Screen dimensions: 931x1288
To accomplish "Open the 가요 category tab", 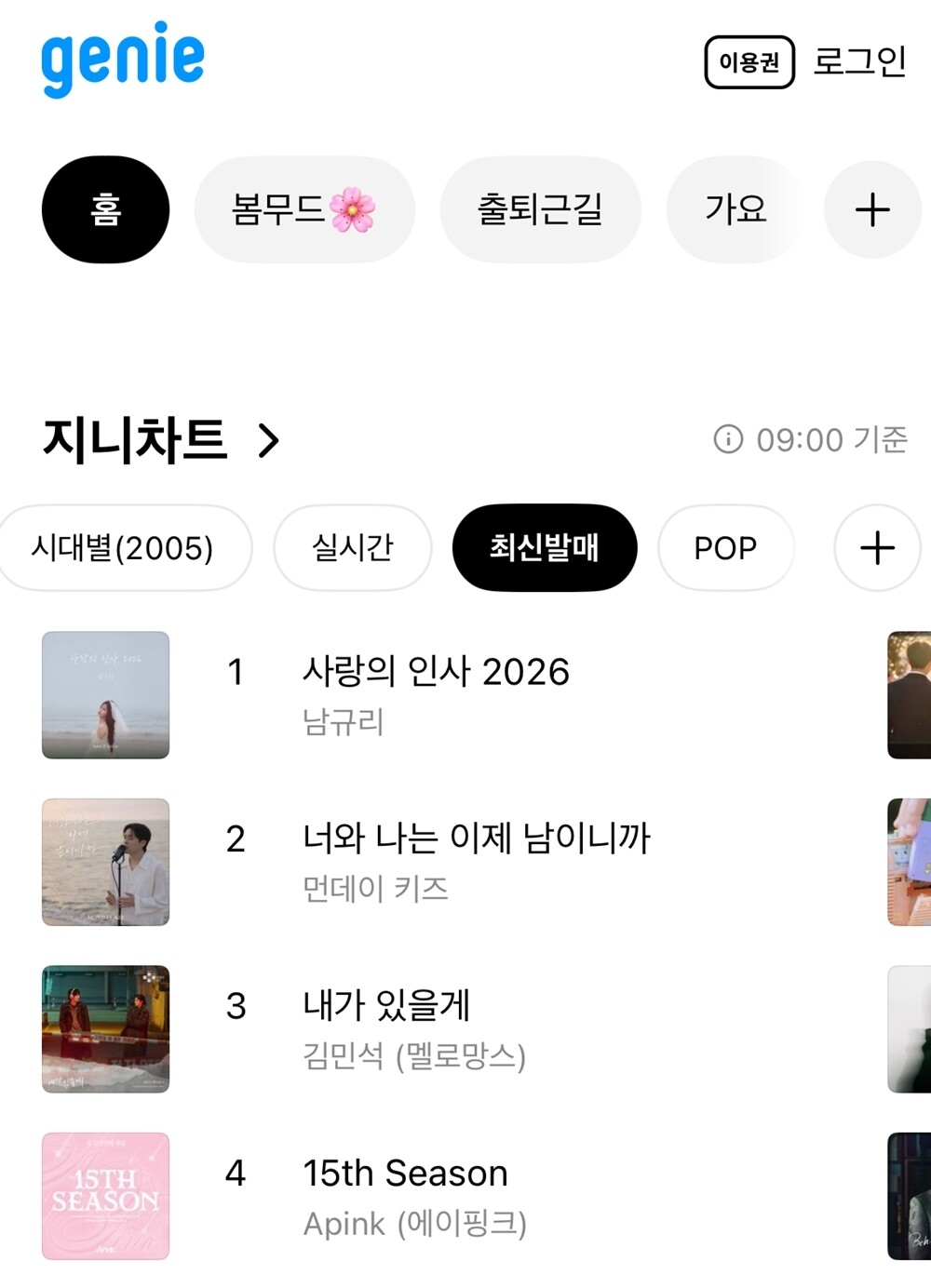I will (735, 209).
